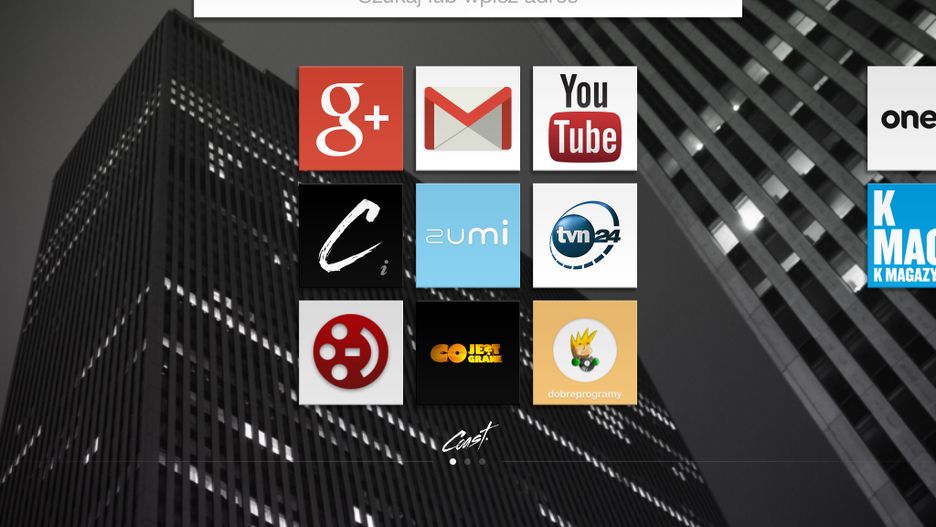Screen dimensions: 936x527
Task: Launch the YouTube tile
Action: point(585,118)
